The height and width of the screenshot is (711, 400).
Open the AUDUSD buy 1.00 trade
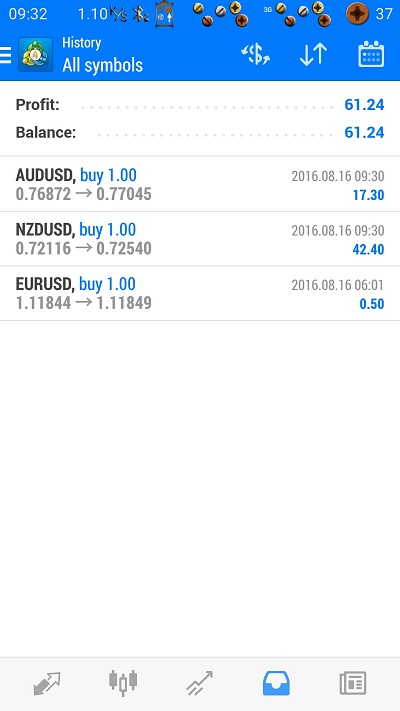pyautogui.click(x=200, y=184)
